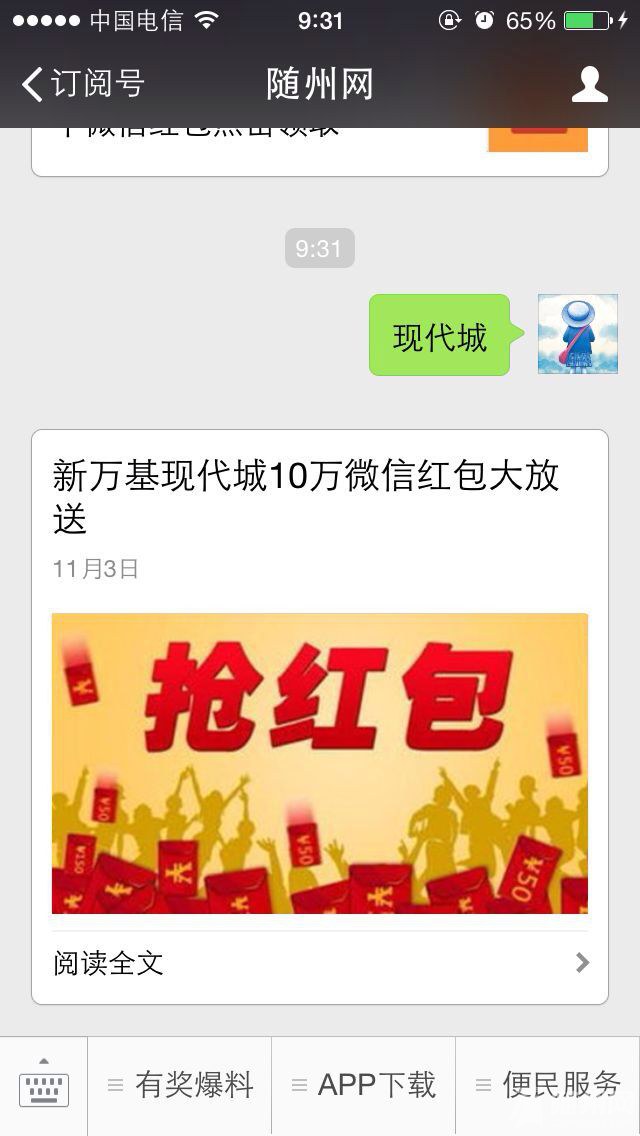The height and width of the screenshot is (1136, 640).
Task: Tap 阅读全文 to read full article
Action: point(320,963)
